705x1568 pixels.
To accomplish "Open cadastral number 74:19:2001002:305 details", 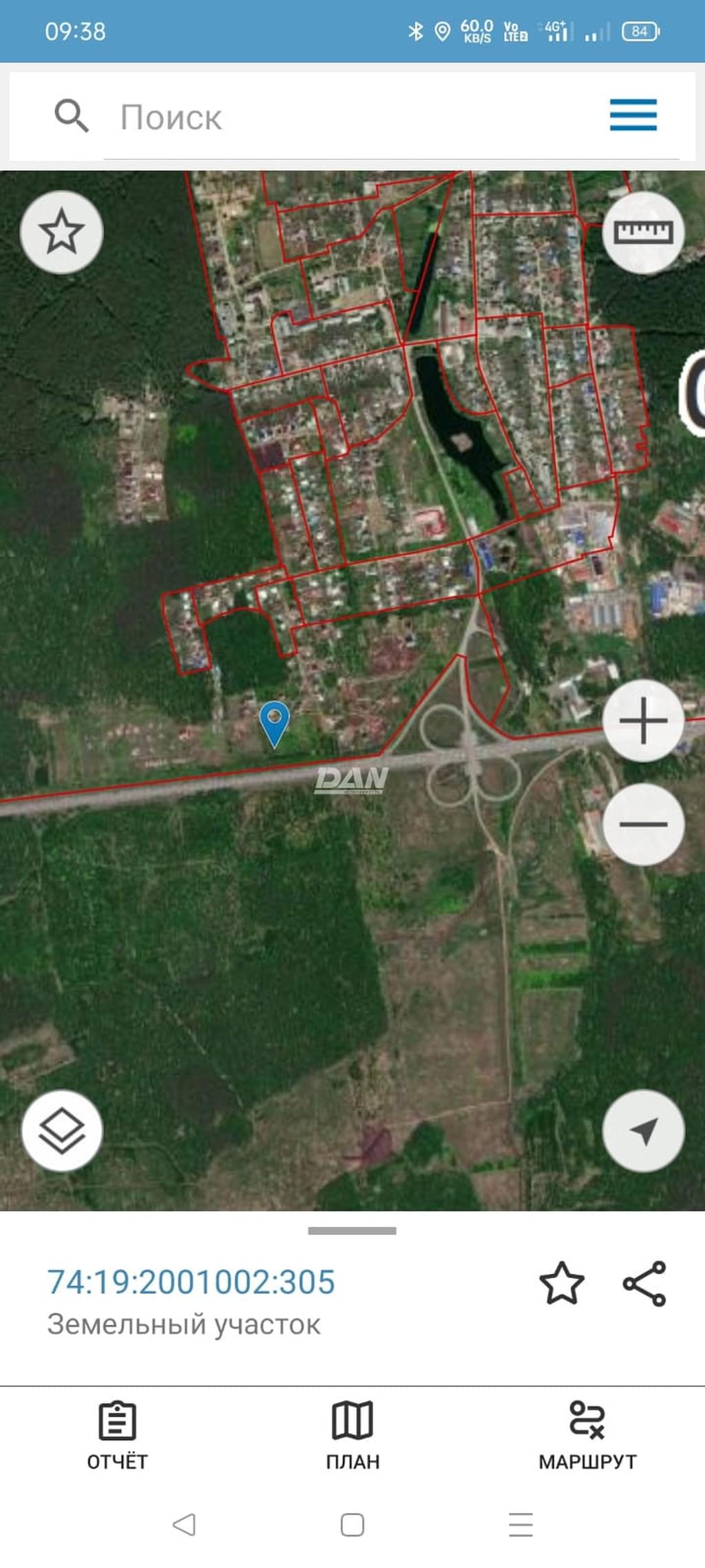I will (x=191, y=1283).
